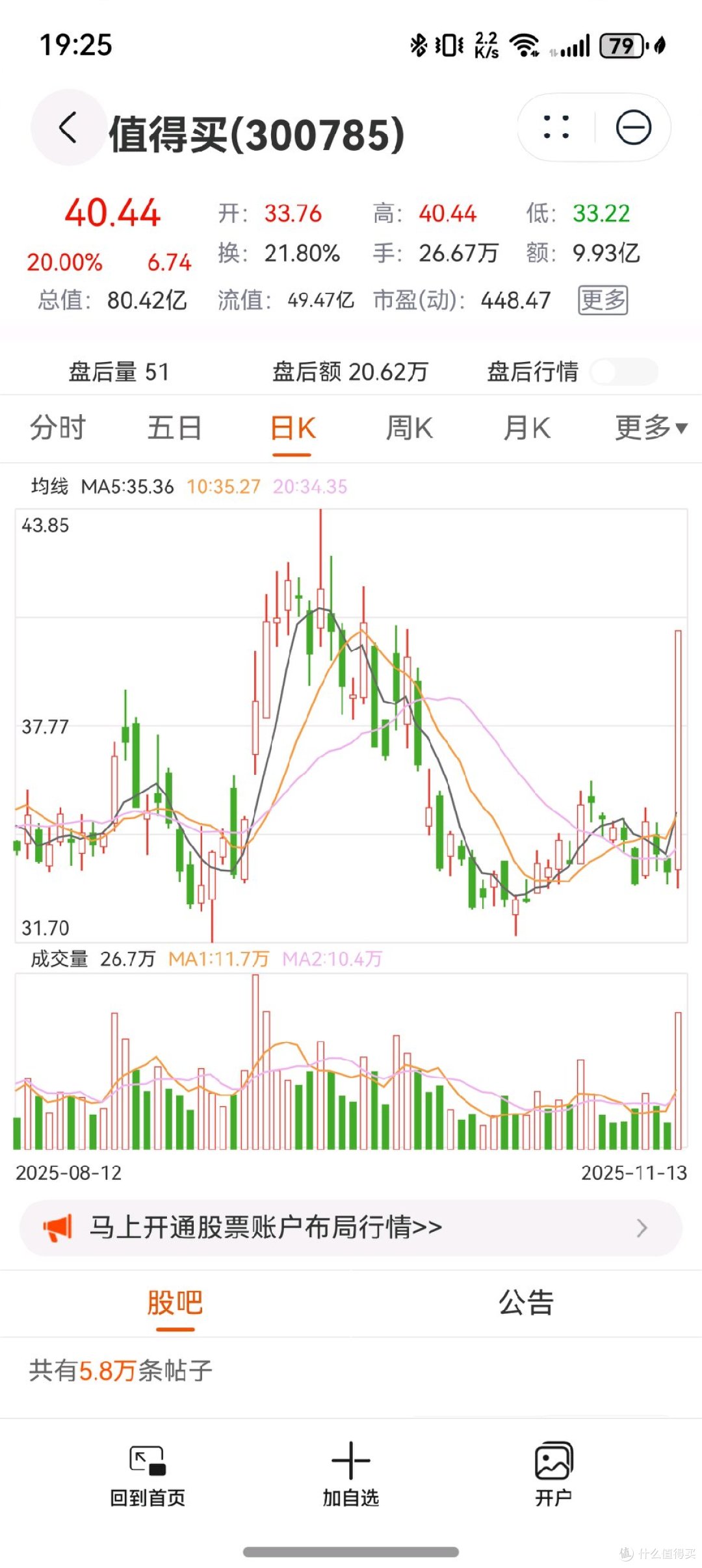Tap the back arrow to return
Screen dimensions: 702x1568
tap(68, 127)
